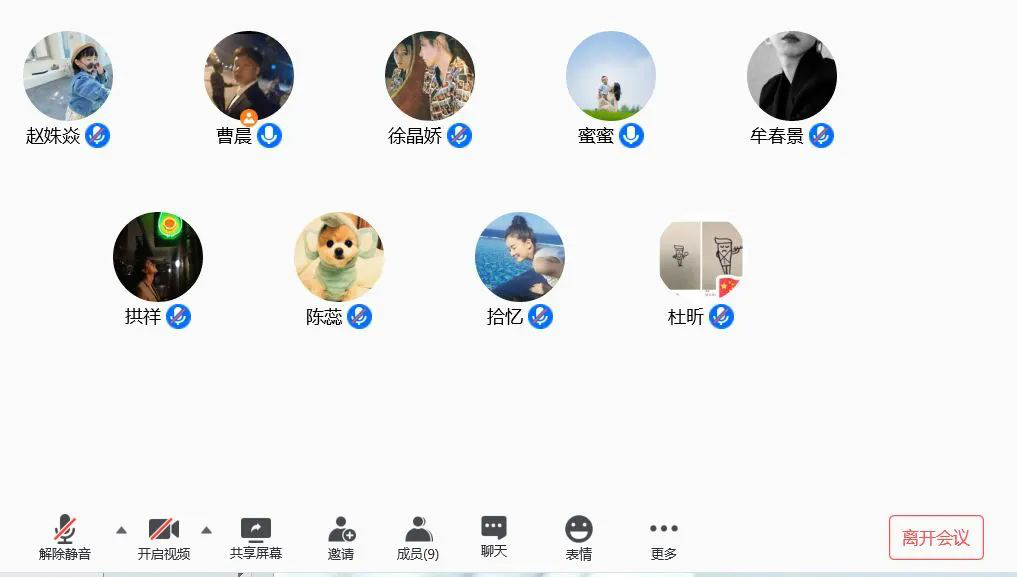Select participant 拱祥's avatar
The width and height of the screenshot is (1017, 577).
(158, 257)
